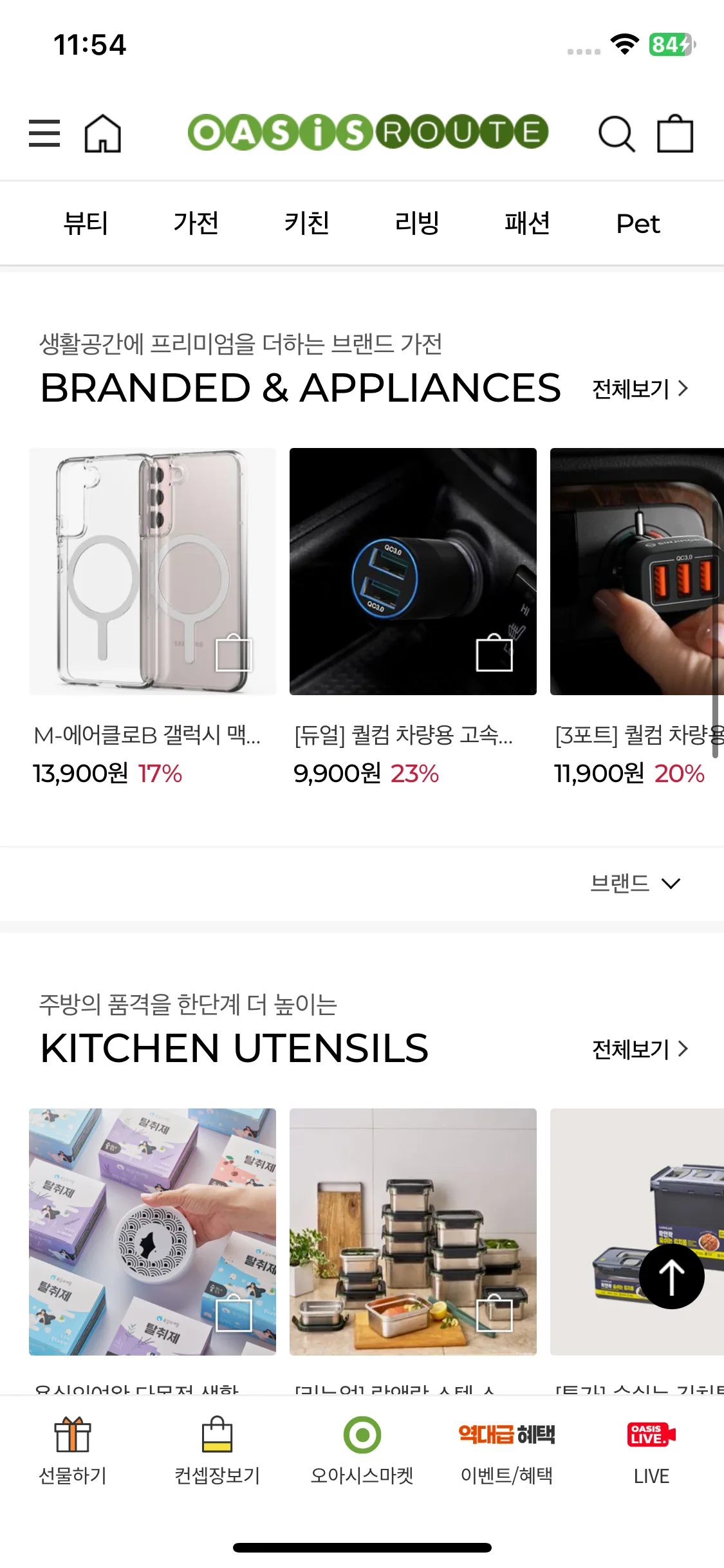View all Branded & Appliances via 전체보기

(640, 389)
